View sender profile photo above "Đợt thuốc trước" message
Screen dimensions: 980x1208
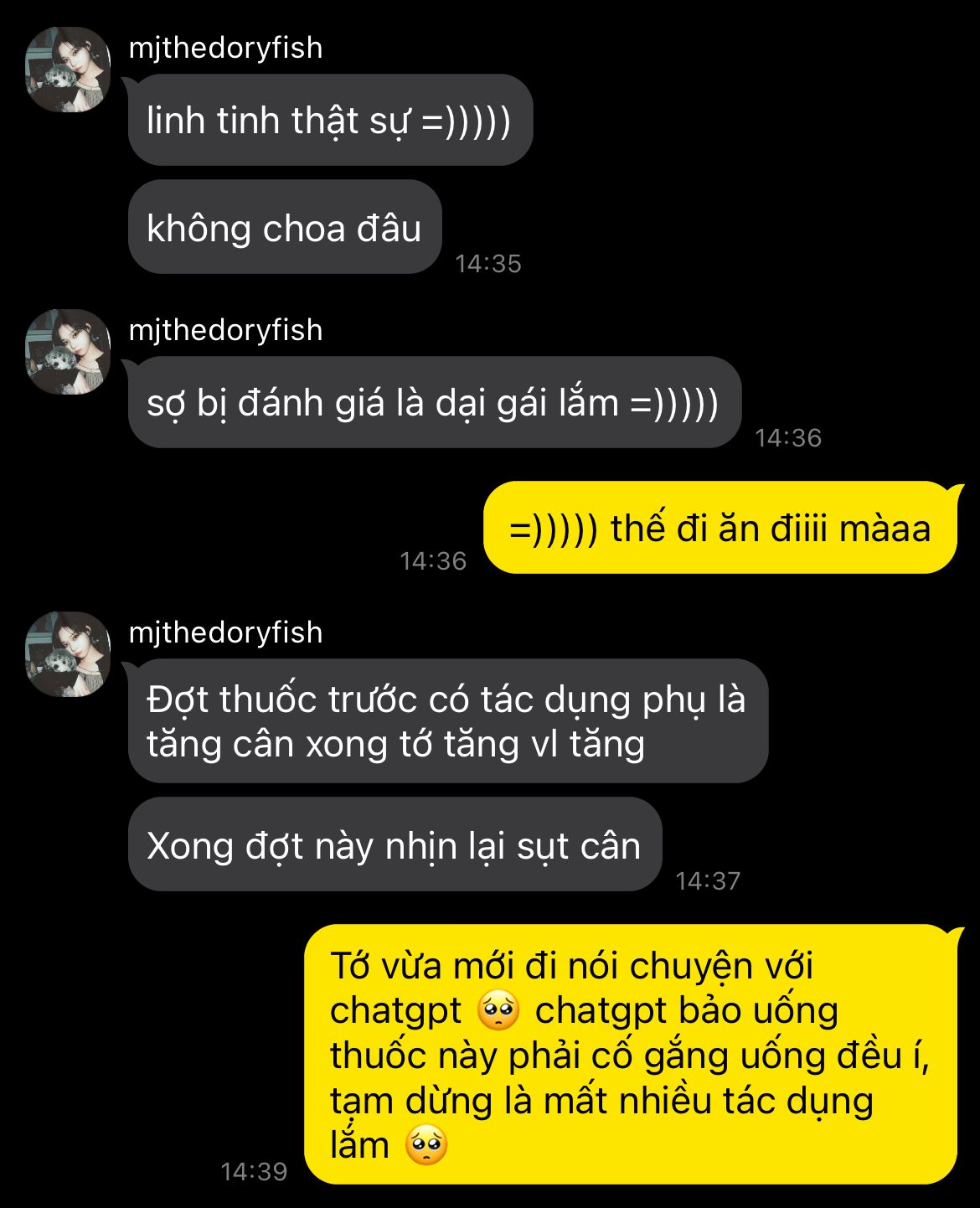tap(68, 654)
